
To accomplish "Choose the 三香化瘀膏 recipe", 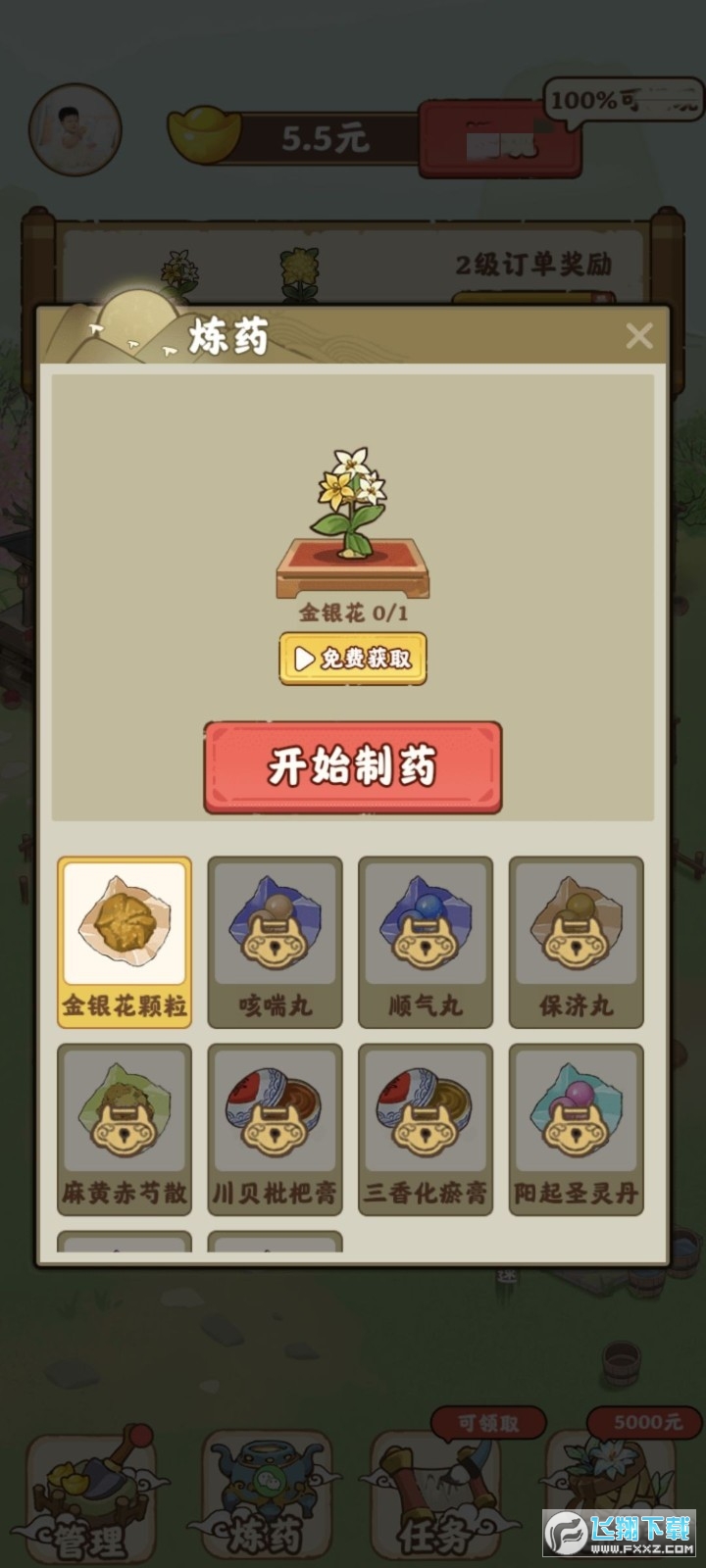I will [426, 1129].
